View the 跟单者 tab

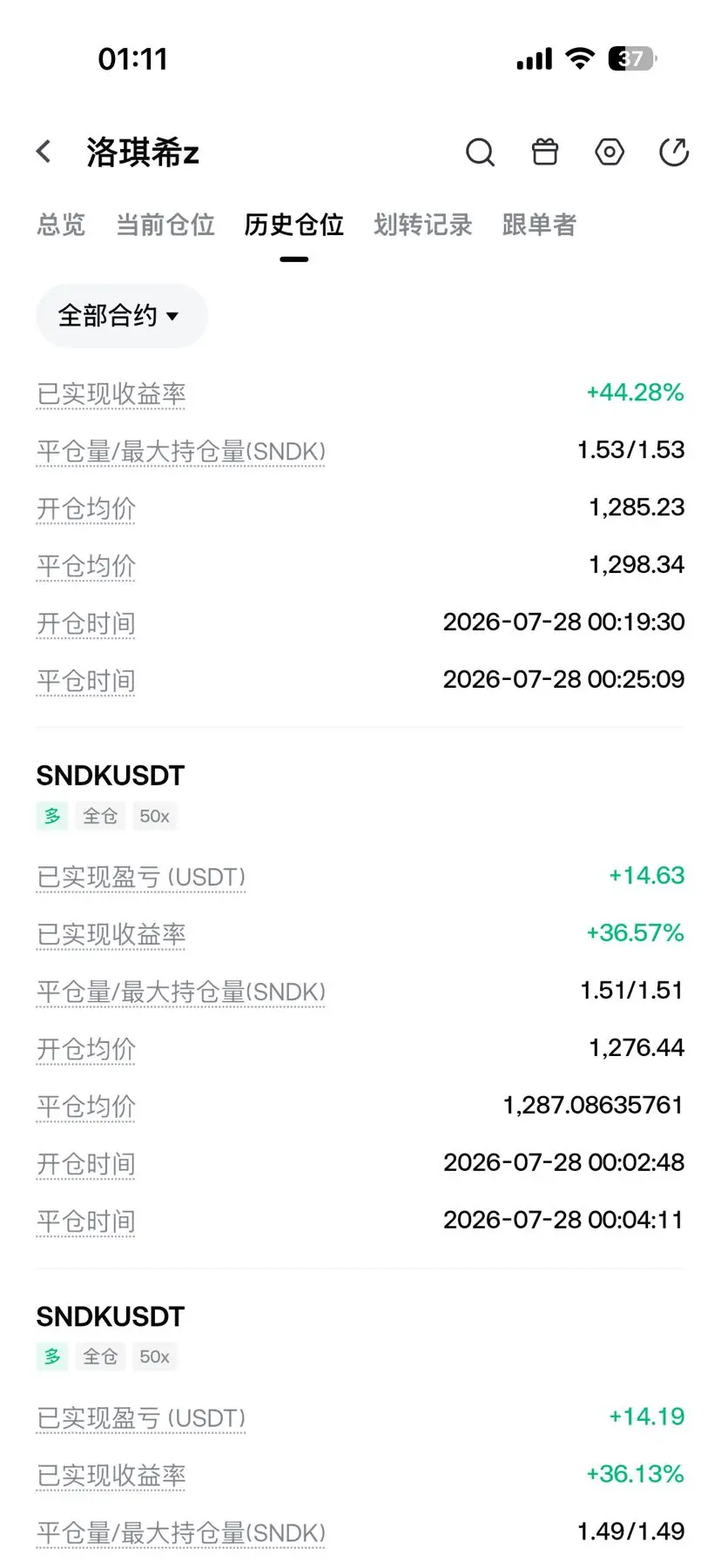540,225
